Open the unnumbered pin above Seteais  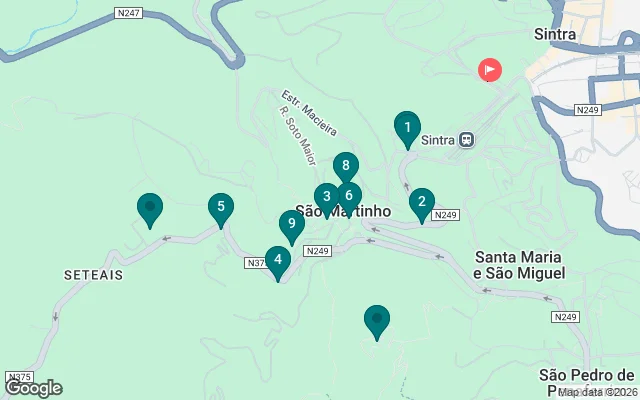click(x=150, y=208)
